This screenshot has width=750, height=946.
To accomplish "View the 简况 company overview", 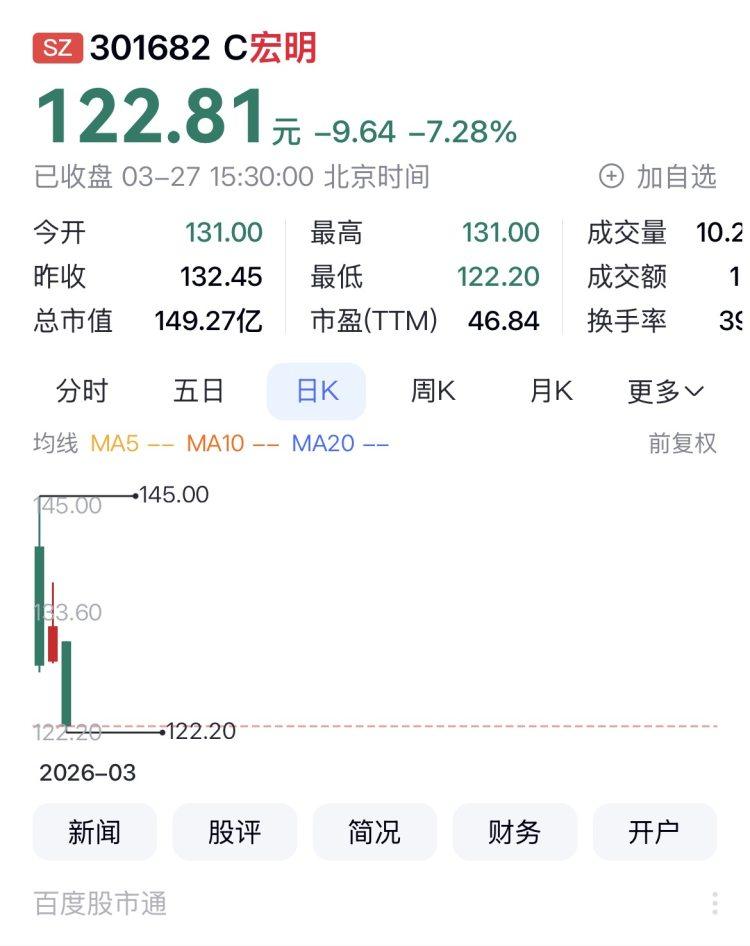I will [375, 831].
